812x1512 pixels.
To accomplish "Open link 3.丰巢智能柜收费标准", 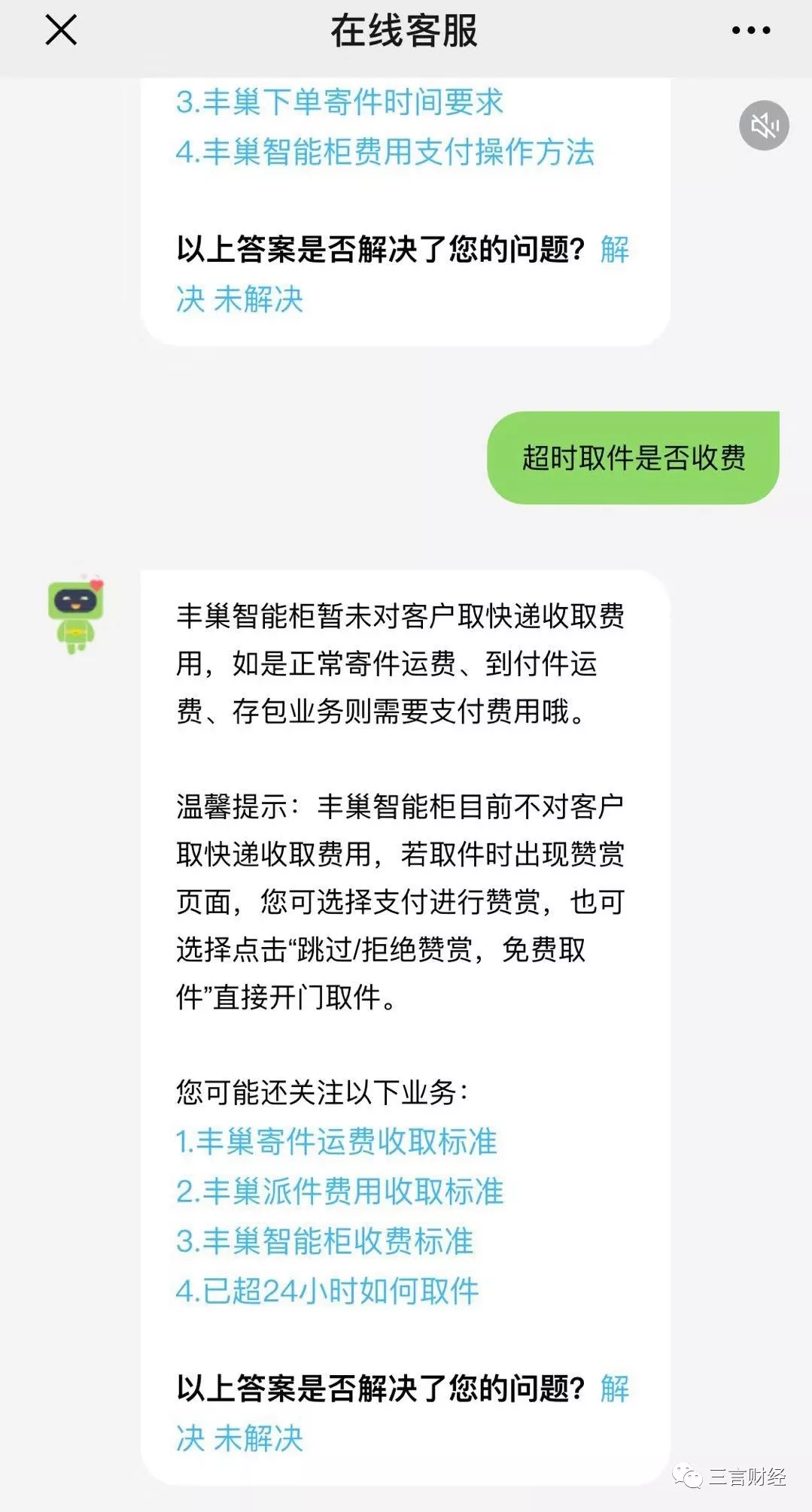I will pyautogui.click(x=324, y=1241).
